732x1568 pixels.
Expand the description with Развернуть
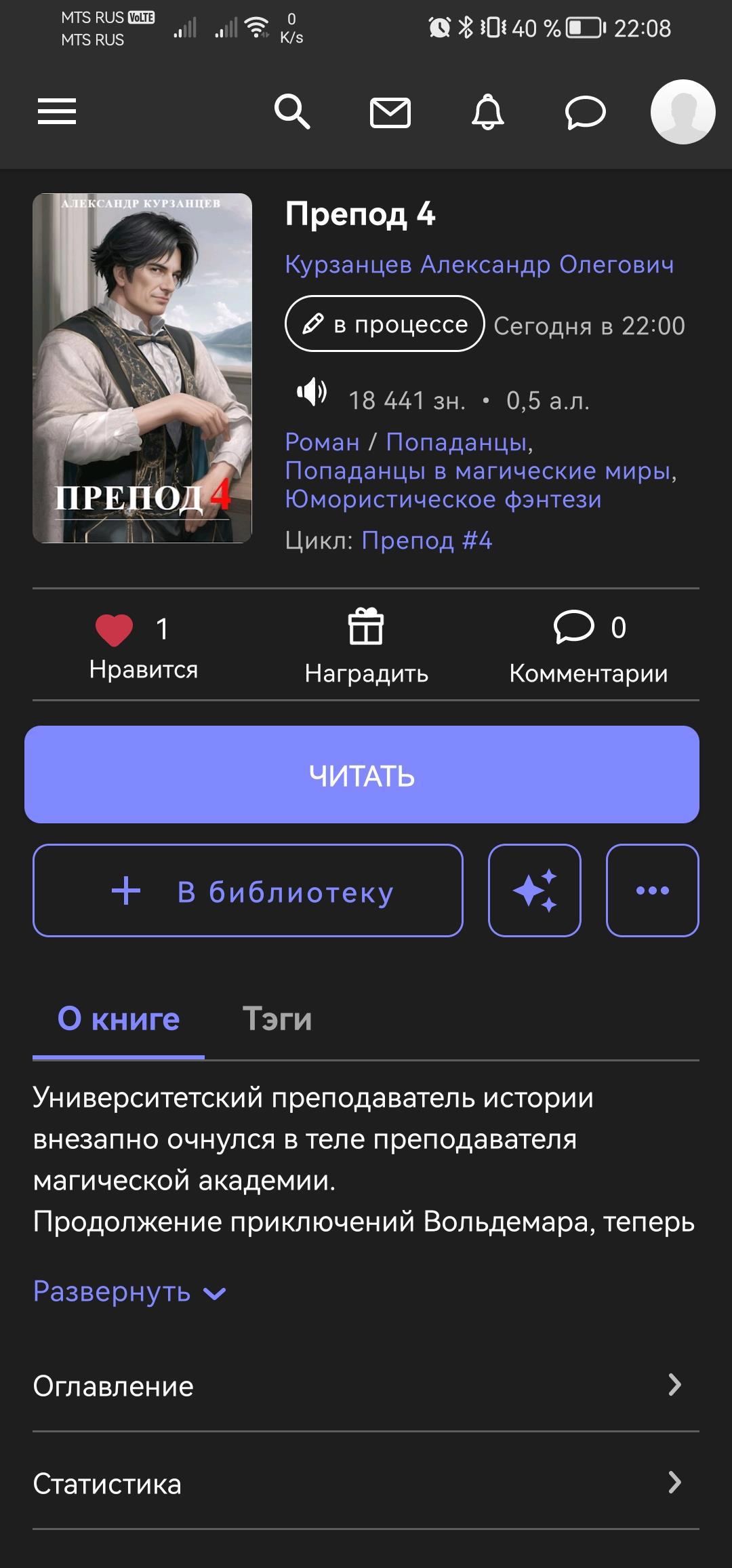(129, 1292)
